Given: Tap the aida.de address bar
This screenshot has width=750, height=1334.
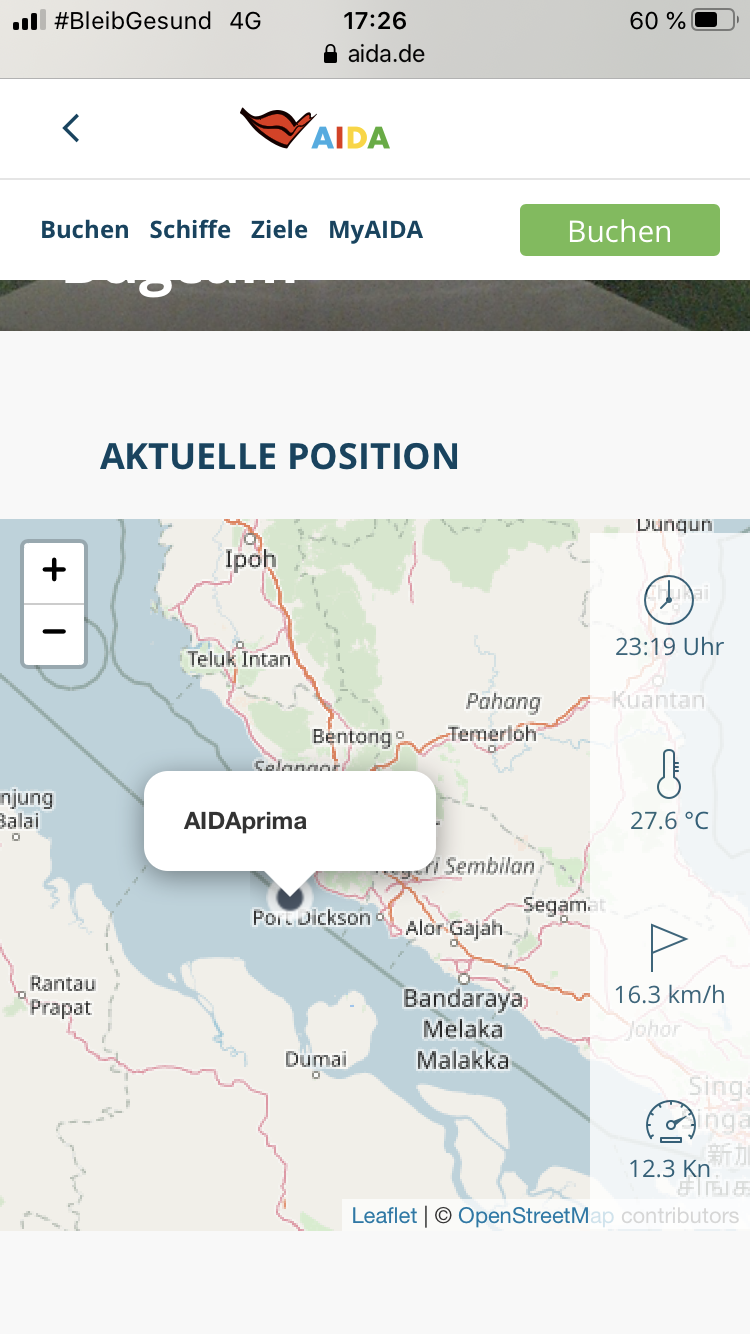Looking at the screenshot, I should point(375,54).
